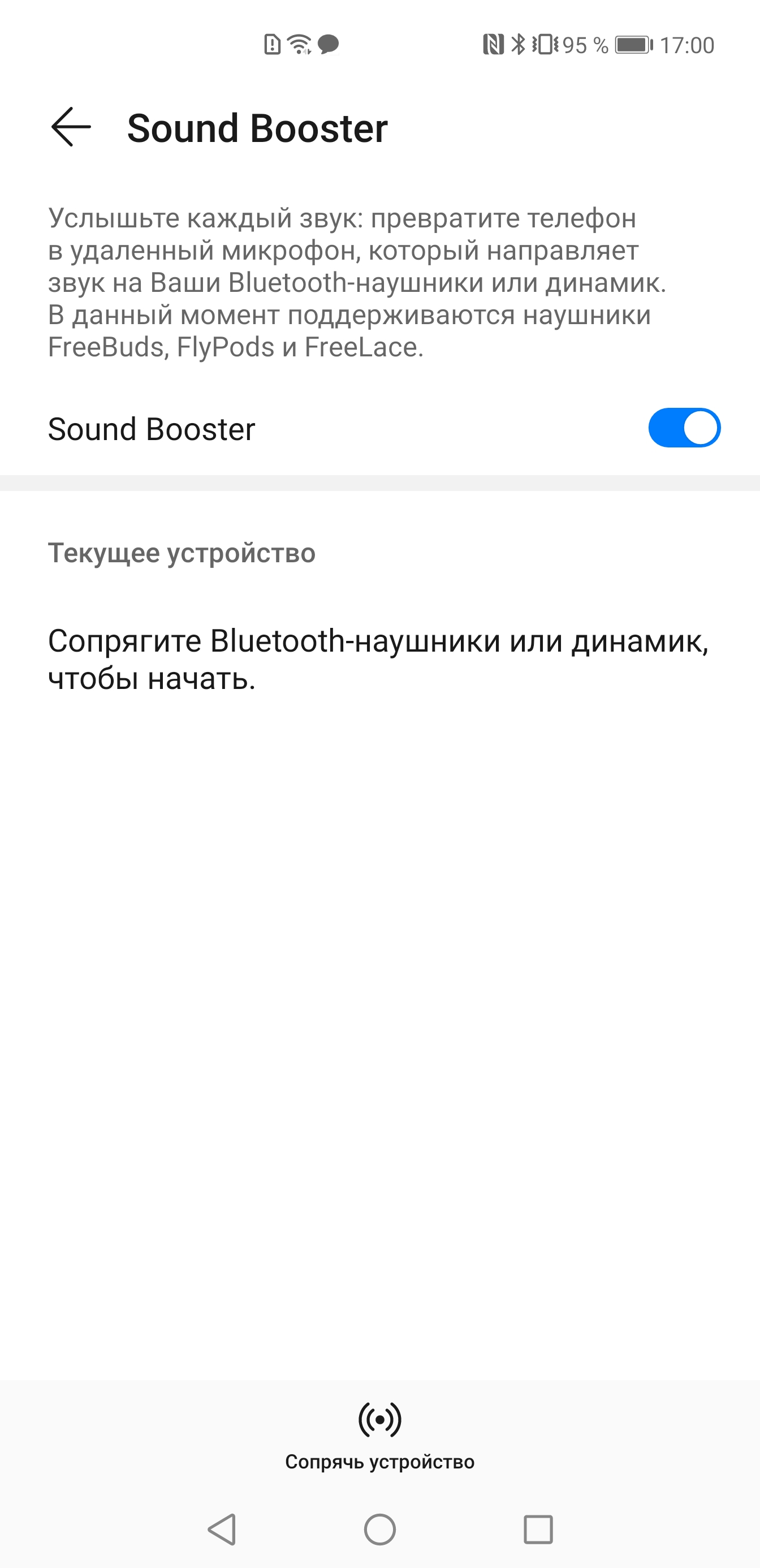The width and height of the screenshot is (760, 1568).
Task: Tap Сопрячь устройство to pair a device
Action: tap(379, 1436)
